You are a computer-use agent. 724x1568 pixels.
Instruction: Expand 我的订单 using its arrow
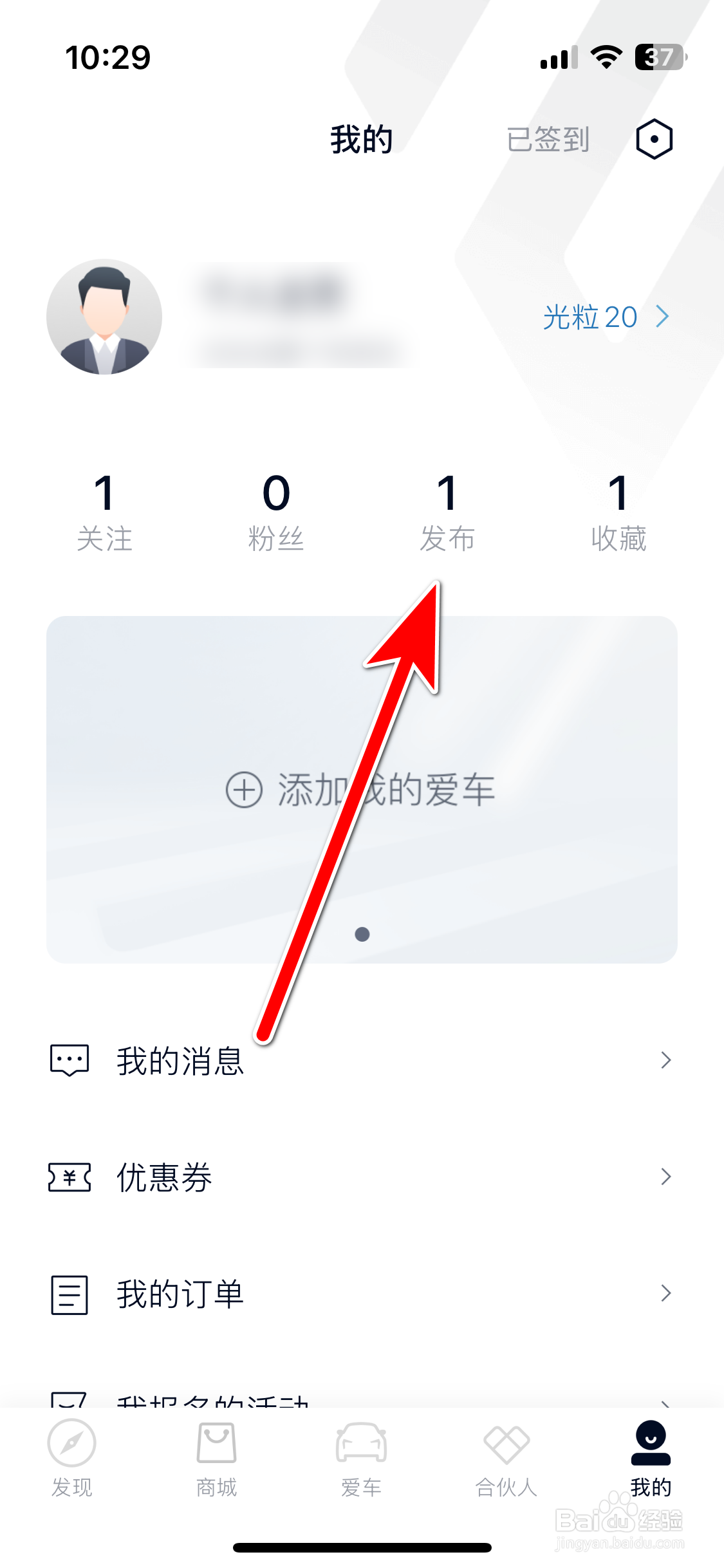(666, 1295)
